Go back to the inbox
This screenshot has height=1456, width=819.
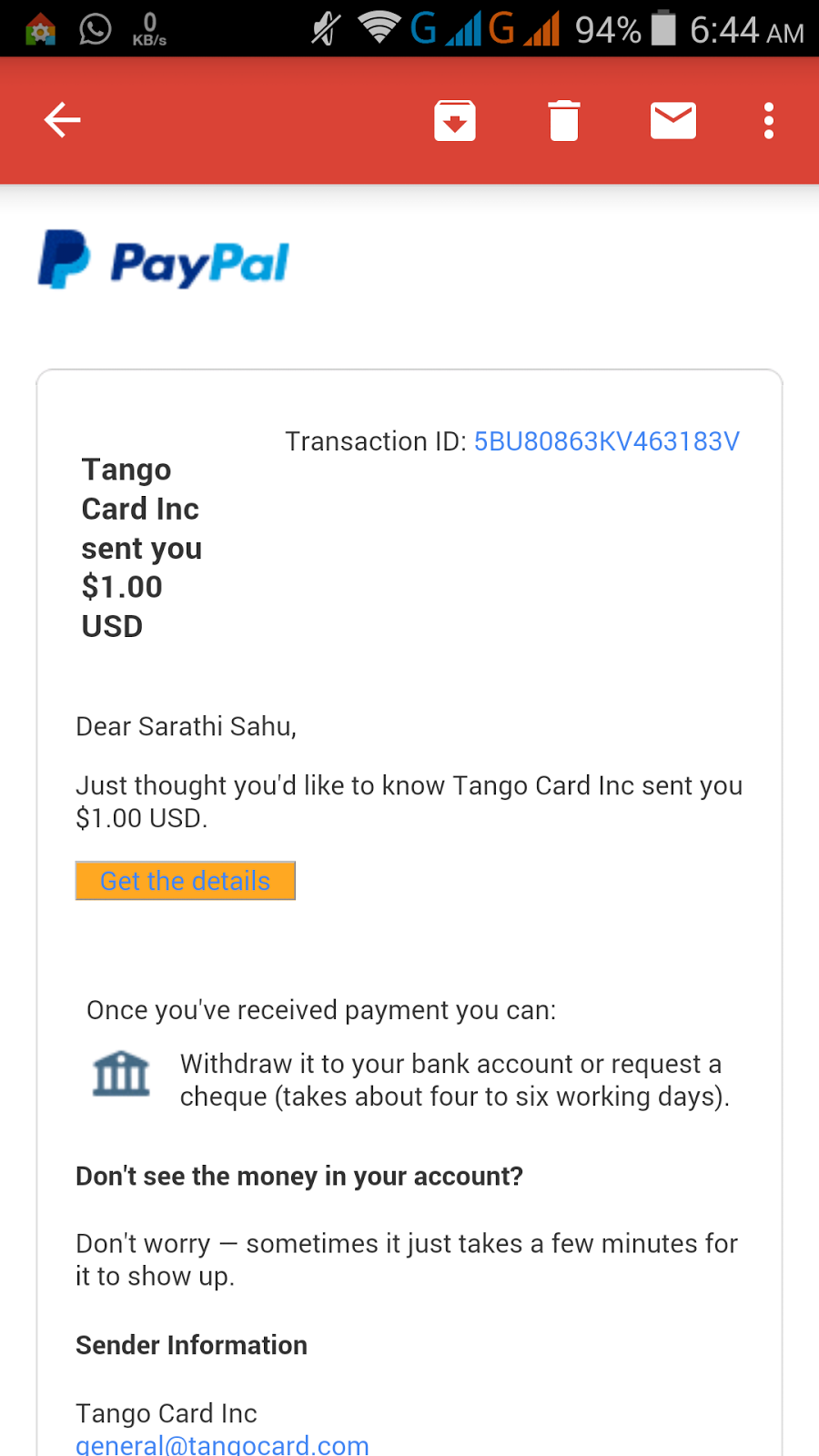[62, 120]
